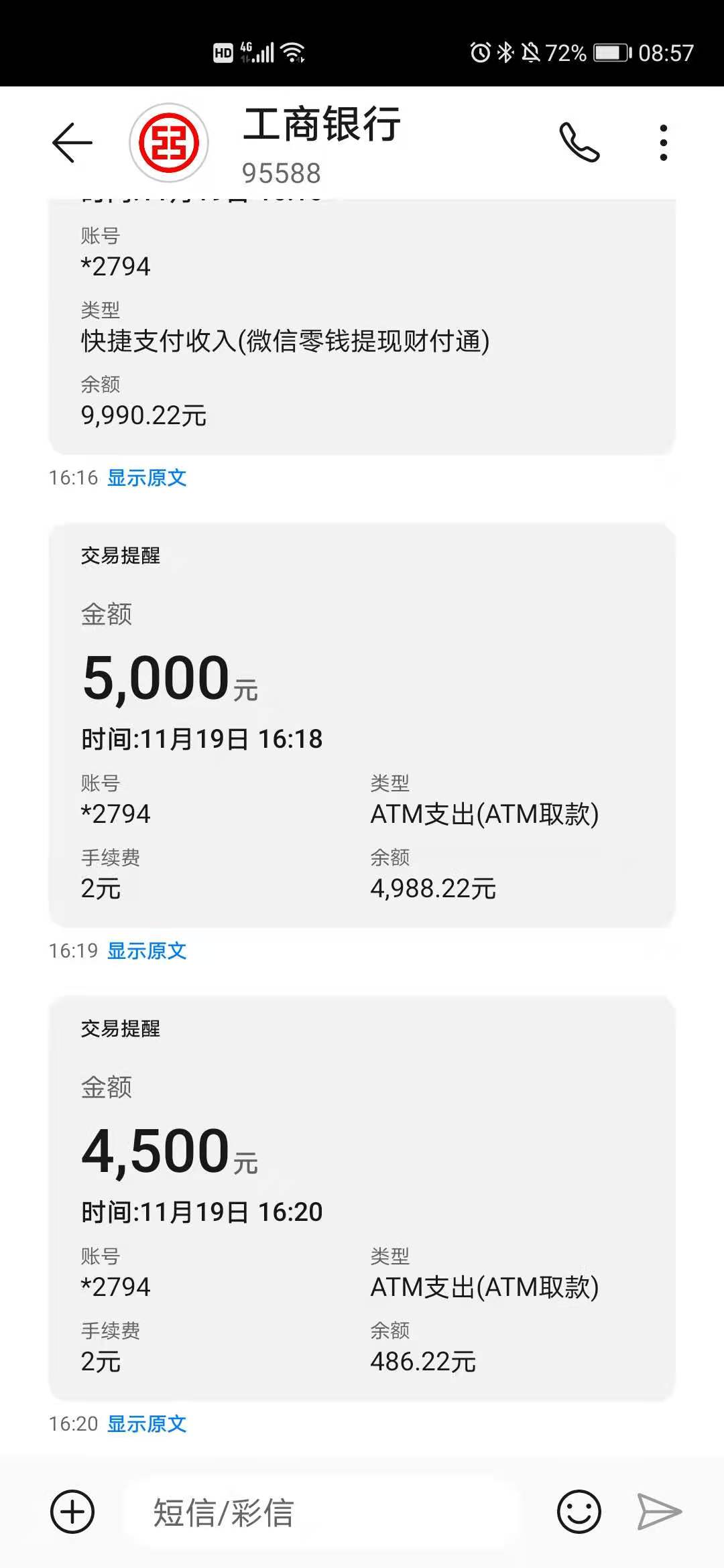Image resolution: width=724 pixels, height=1568 pixels.
Task: Open the 5,000元 ATM withdrawal message card
Action: pyautogui.click(x=362, y=726)
